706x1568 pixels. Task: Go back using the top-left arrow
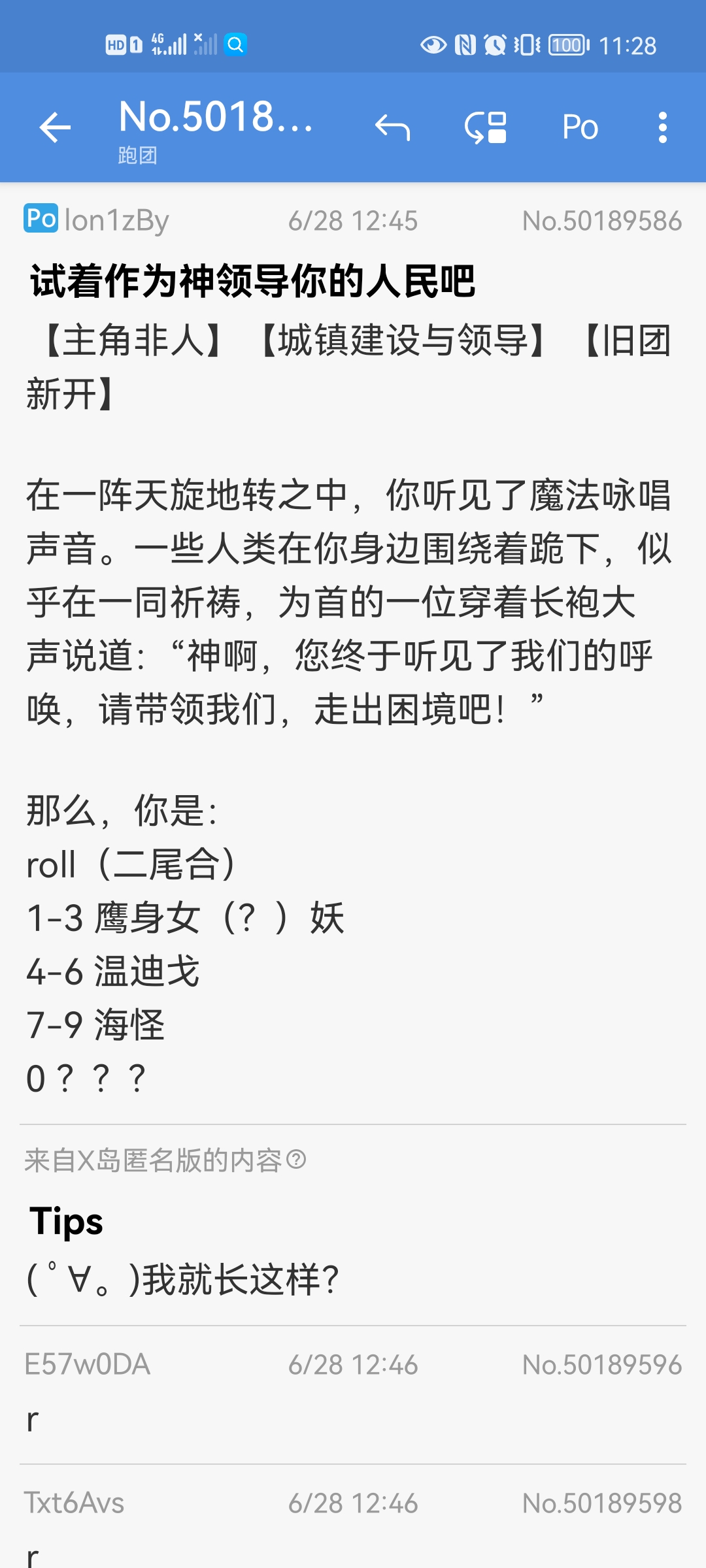55,127
